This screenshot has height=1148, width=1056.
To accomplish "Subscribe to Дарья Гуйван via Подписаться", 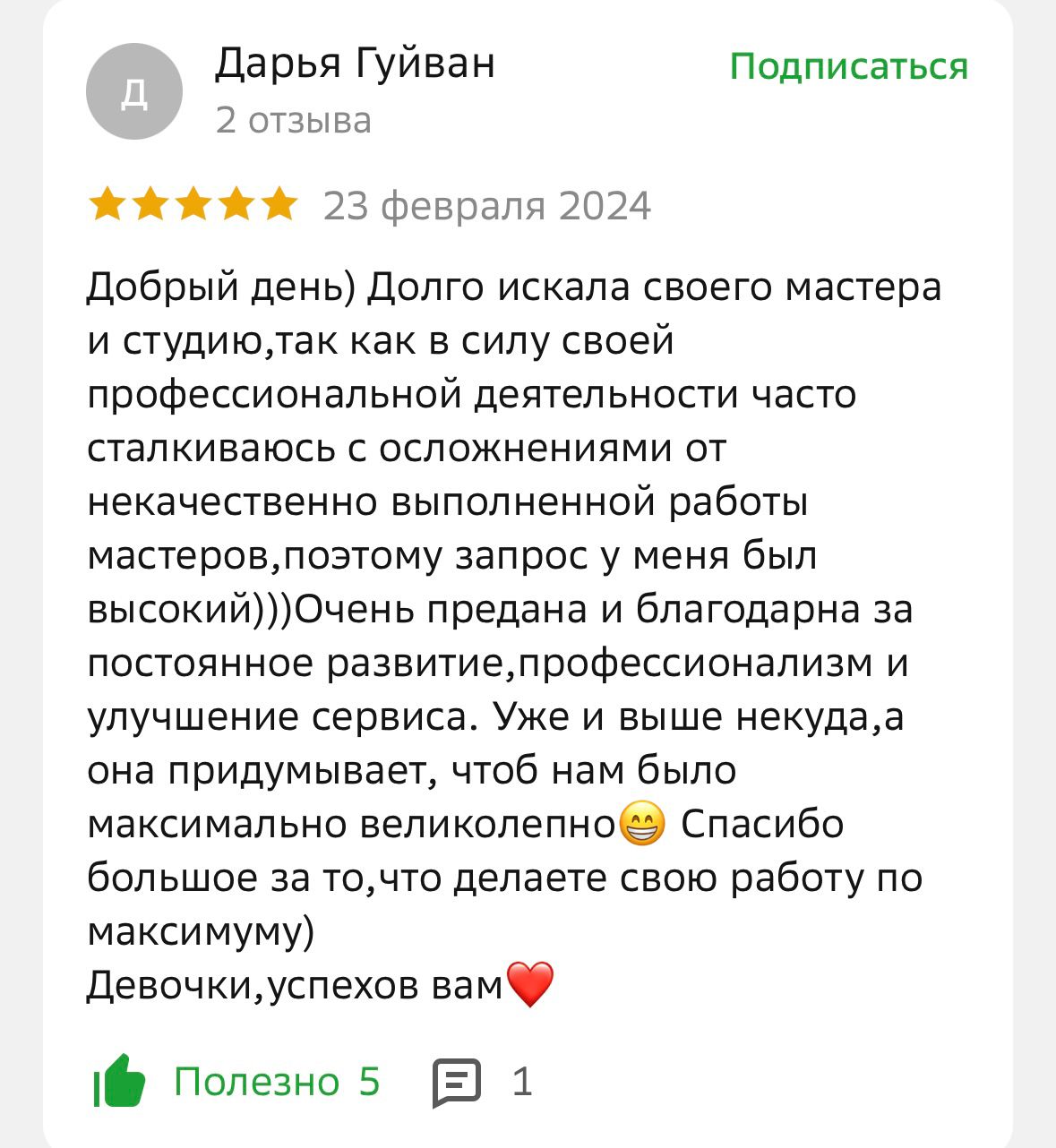I will point(848,66).
